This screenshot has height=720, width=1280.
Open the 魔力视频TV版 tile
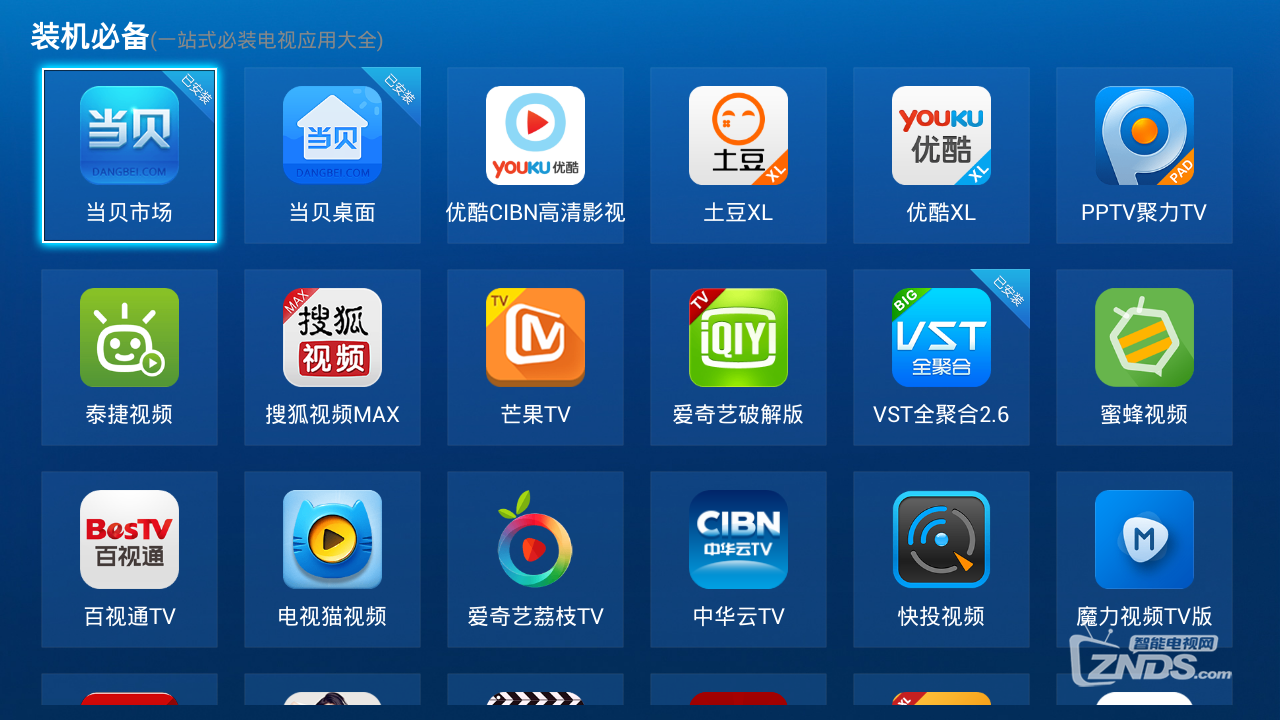click(1144, 559)
